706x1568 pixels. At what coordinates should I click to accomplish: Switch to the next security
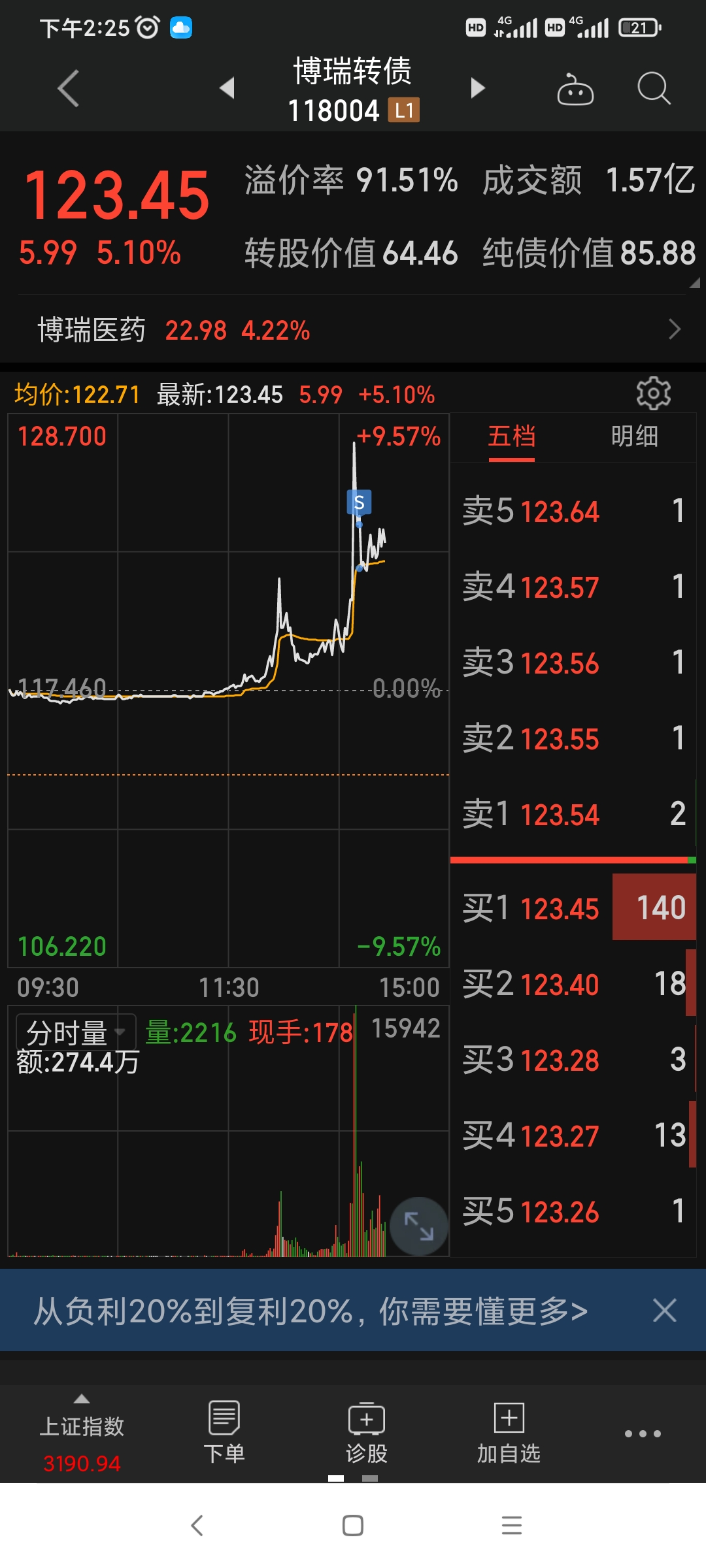pyautogui.click(x=478, y=88)
